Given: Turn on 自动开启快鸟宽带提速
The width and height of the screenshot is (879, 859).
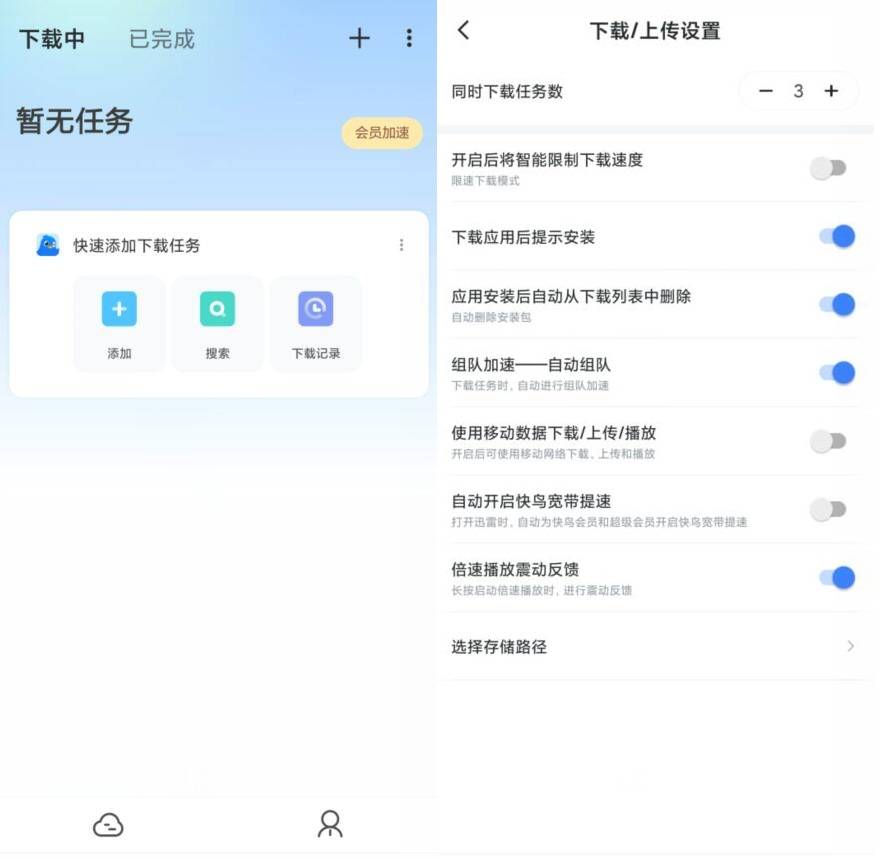Looking at the screenshot, I should tap(829, 509).
